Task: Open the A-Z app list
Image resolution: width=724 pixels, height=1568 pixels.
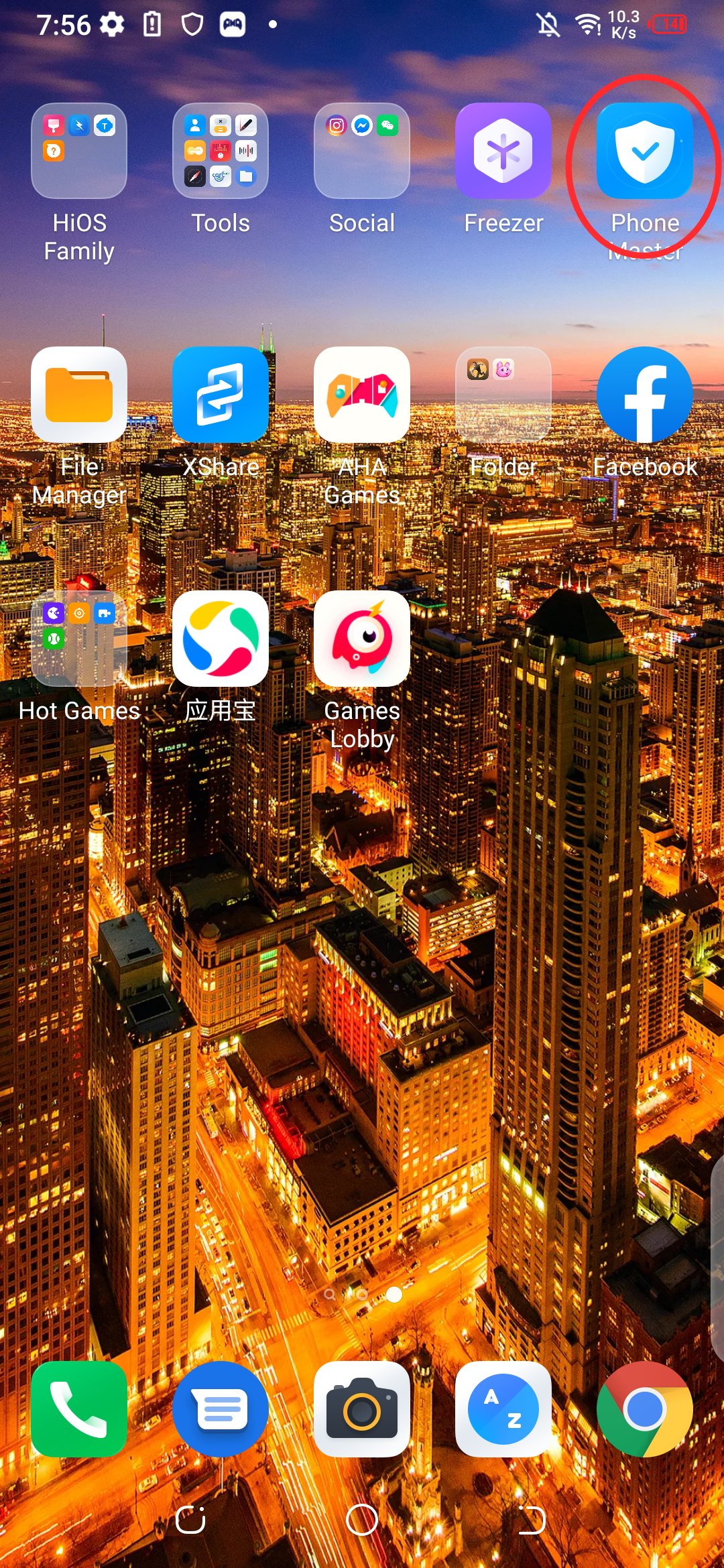Action: pos(503,1409)
